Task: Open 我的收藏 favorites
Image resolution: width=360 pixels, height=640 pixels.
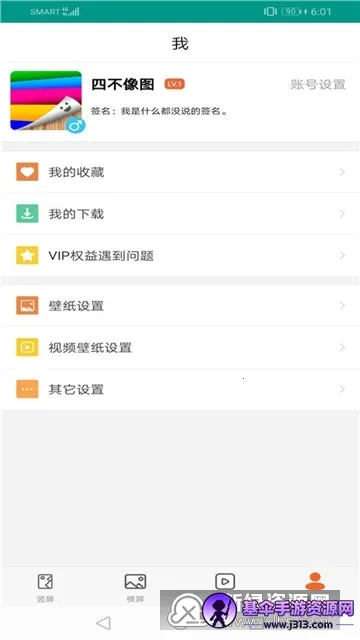Action: tap(180, 172)
